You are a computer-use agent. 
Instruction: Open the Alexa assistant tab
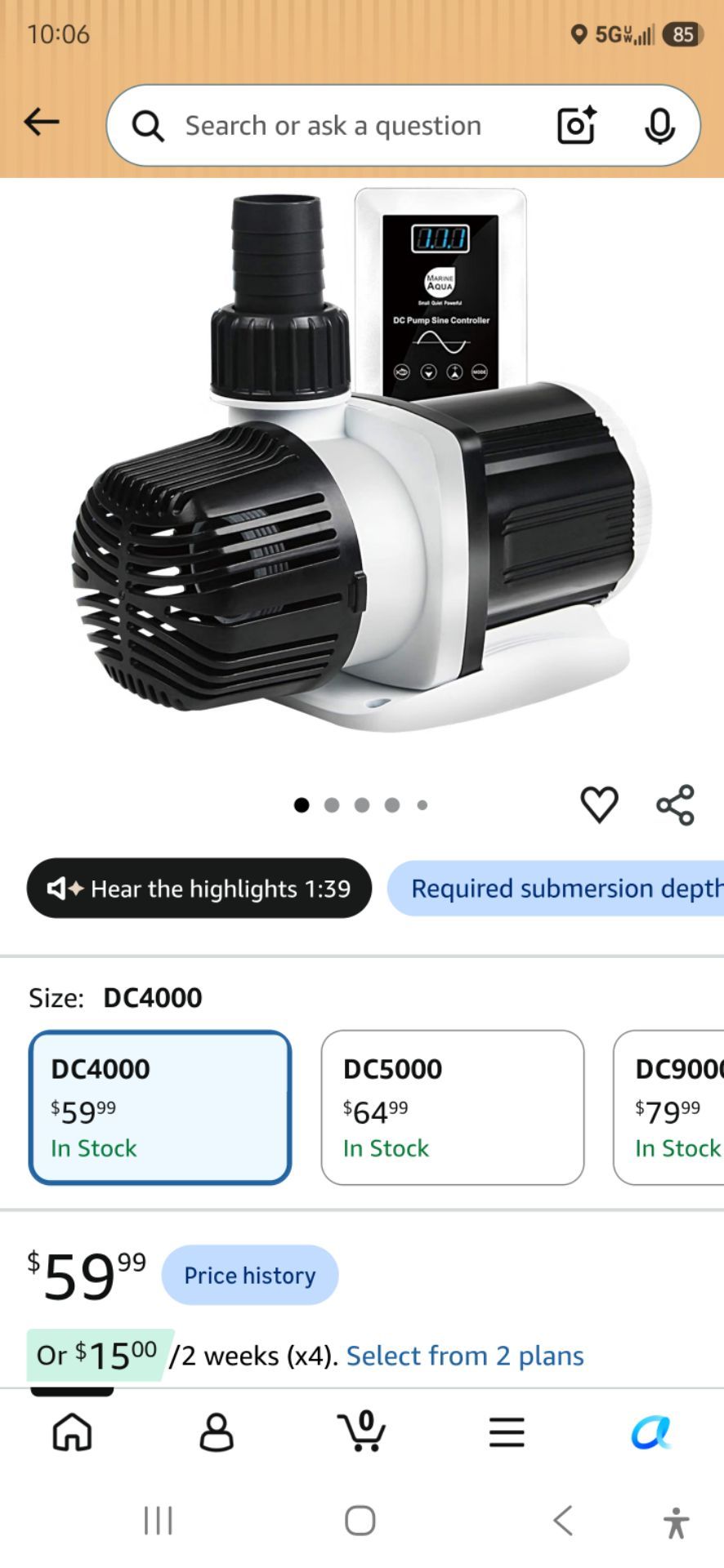[650, 1432]
